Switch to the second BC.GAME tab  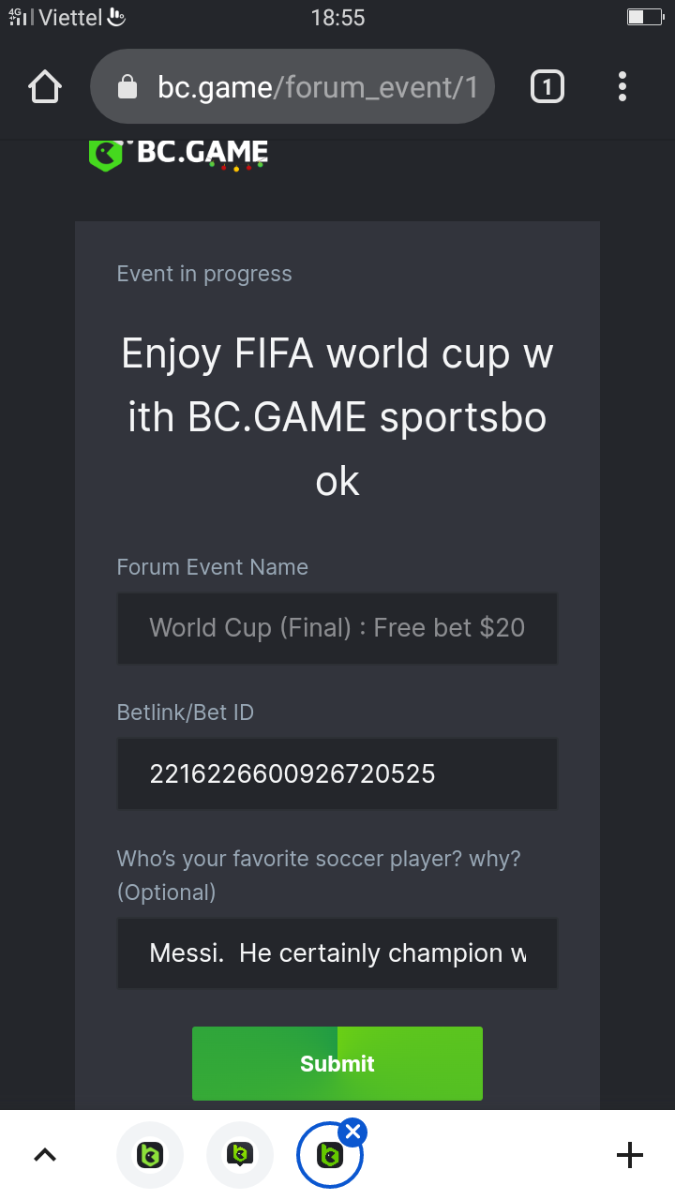point(240,1156)
